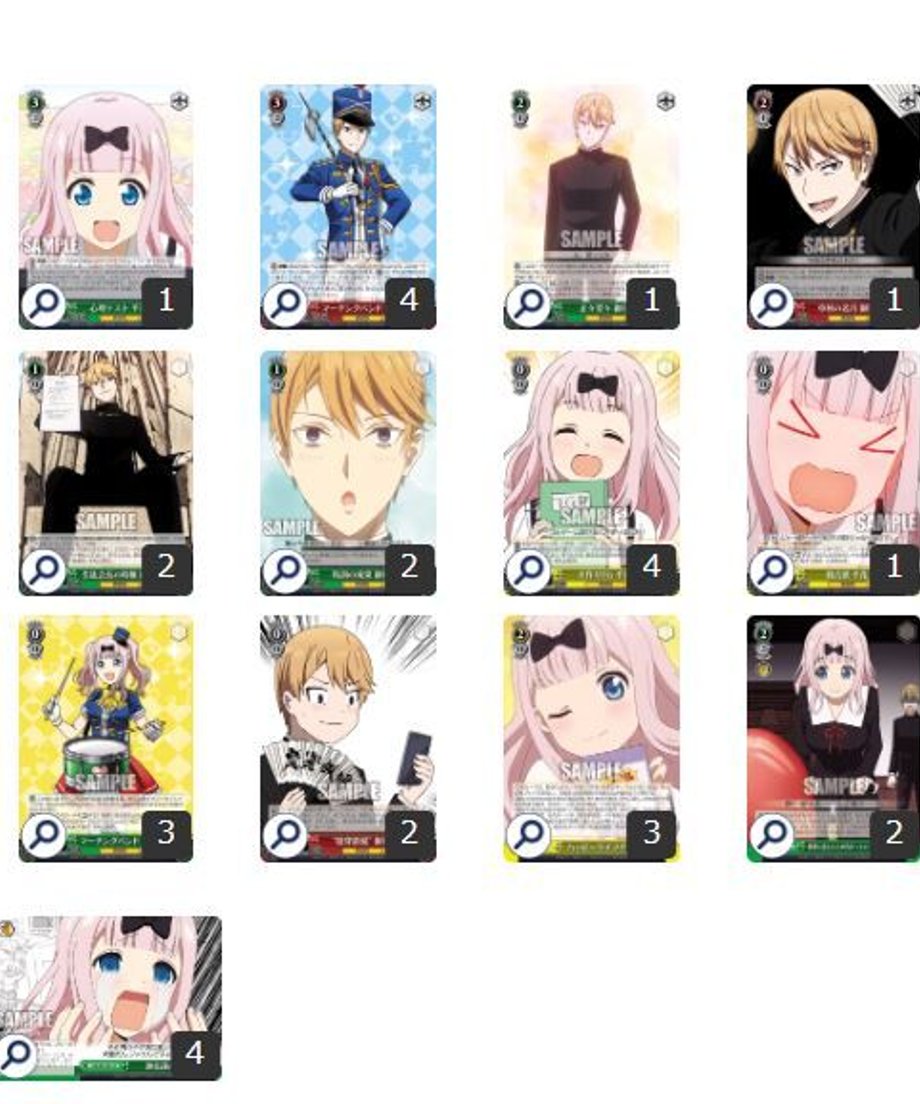Open the smiling blue-eyed pink-haired girl card
Image resolution: width=920 pixels, height=1104 pixels.
[105, 190]
